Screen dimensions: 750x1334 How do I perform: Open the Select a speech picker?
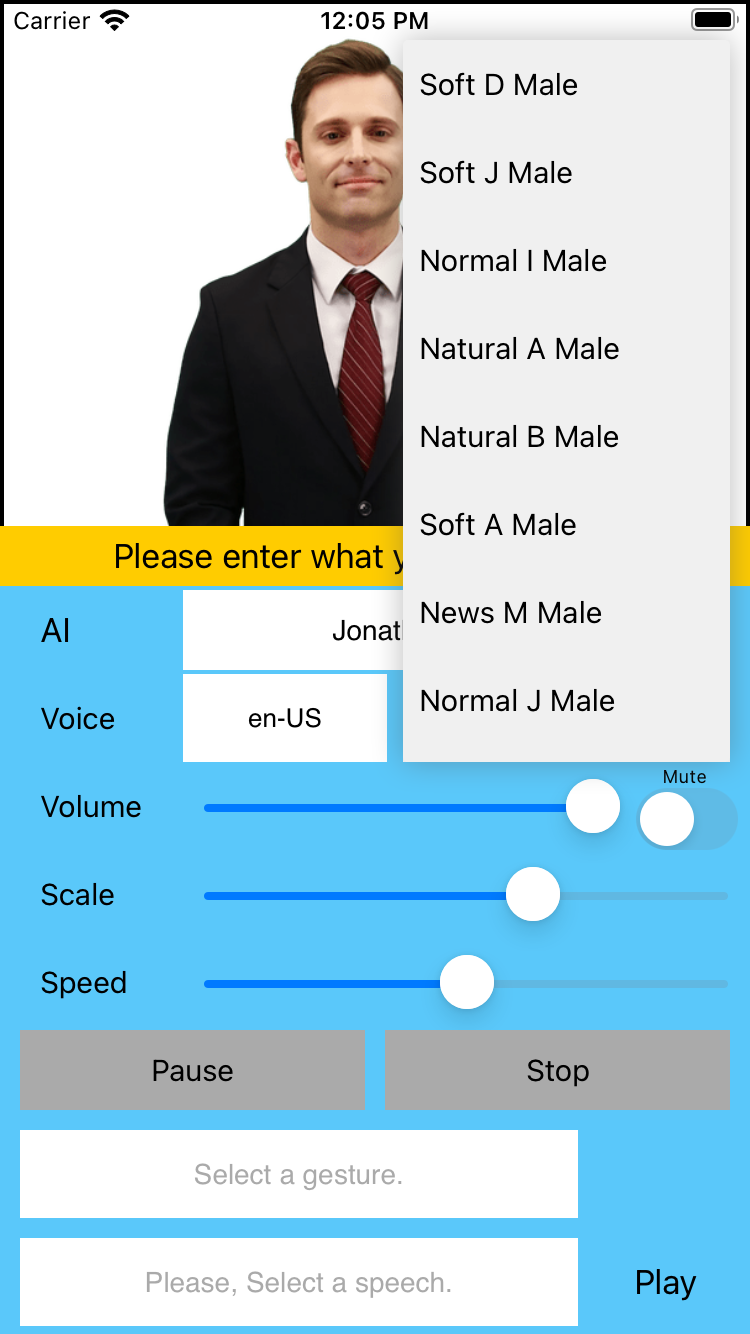[x=299, y=1282]
